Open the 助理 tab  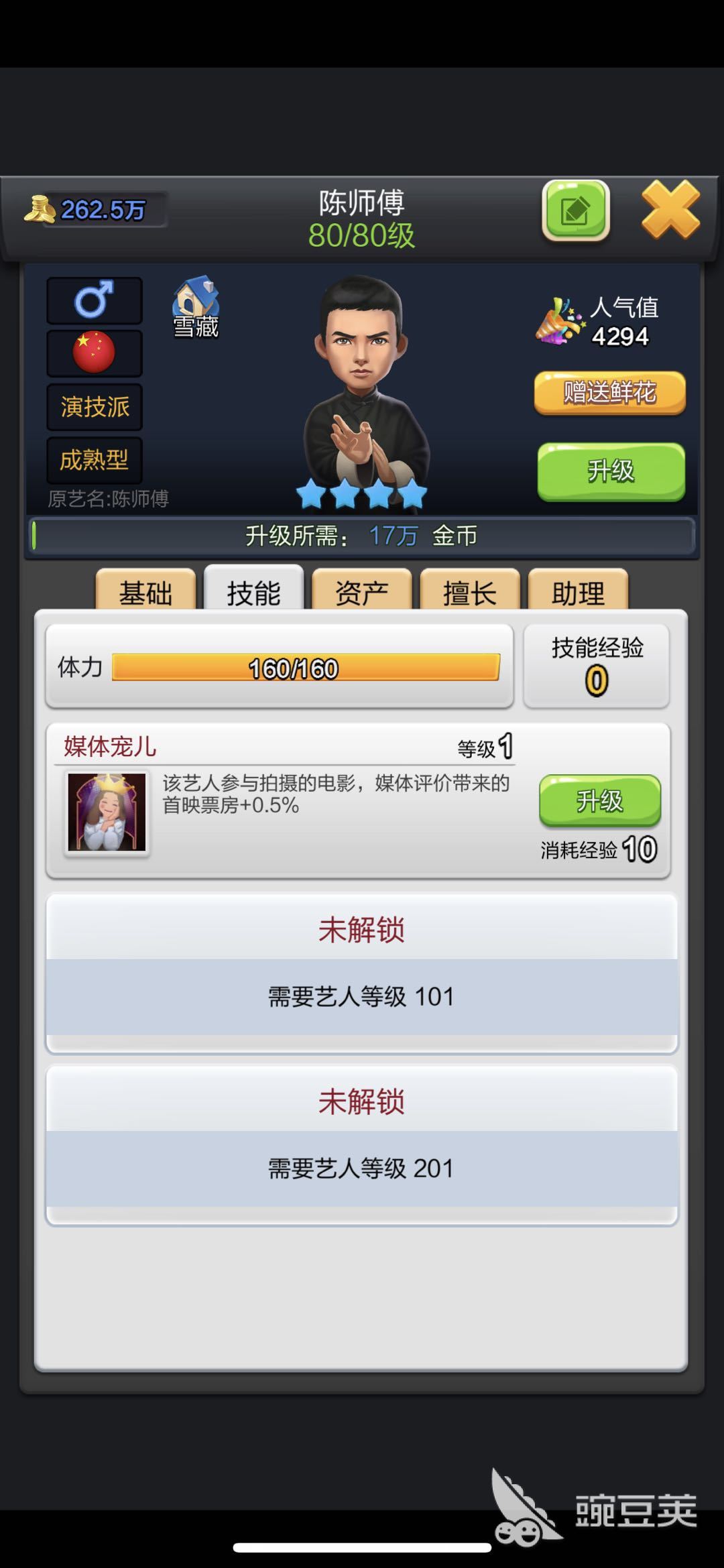tap(578, 592)
